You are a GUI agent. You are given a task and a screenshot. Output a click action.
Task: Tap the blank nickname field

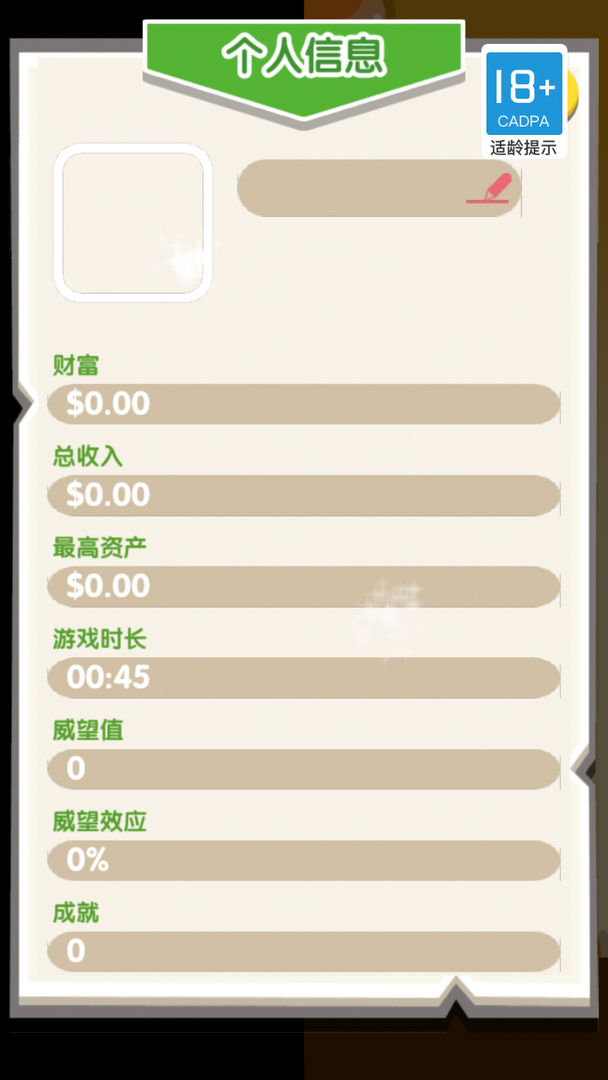(350, 188)
